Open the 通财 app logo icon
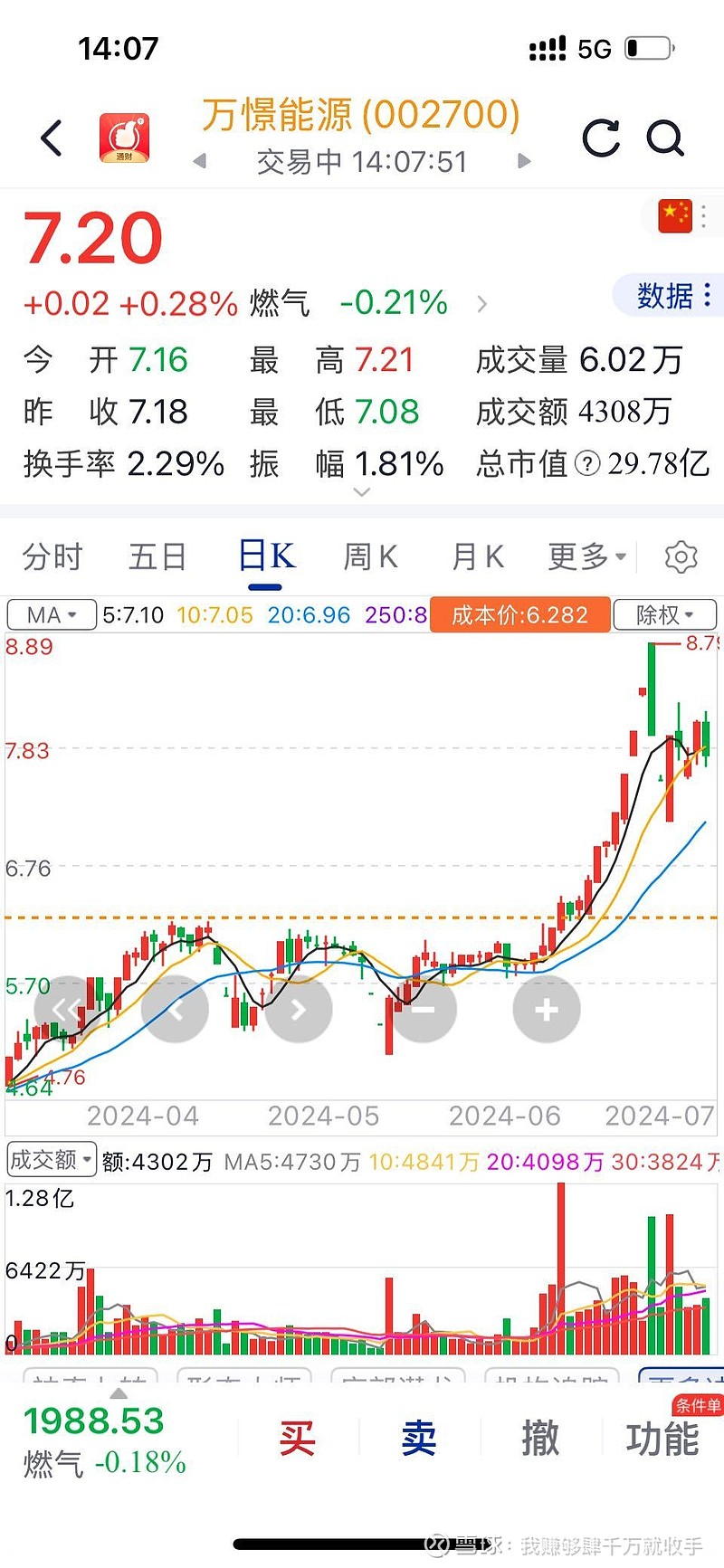This screenshot has width=724, height=1568. pyautogui.click(x=124, y=136)
